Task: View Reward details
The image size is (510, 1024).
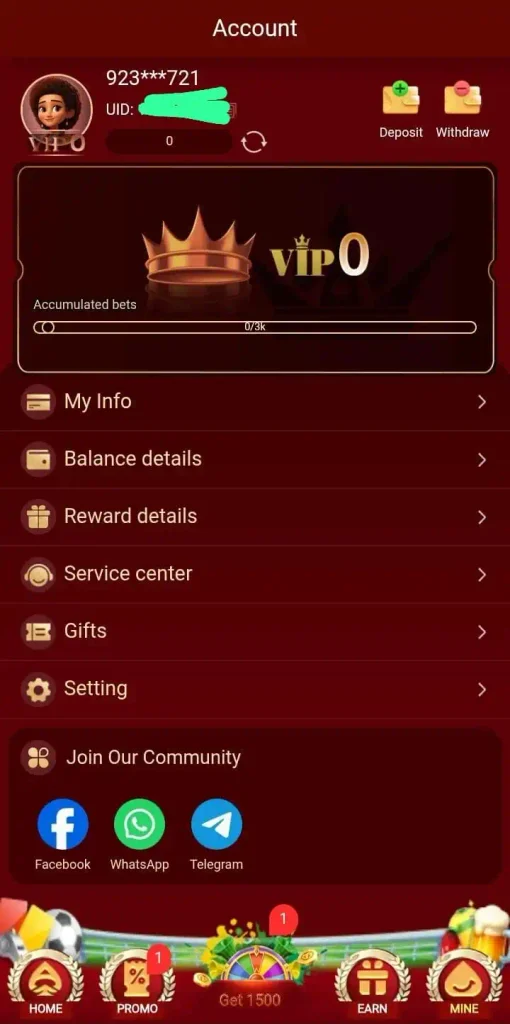Action: (x=255, y=517)
